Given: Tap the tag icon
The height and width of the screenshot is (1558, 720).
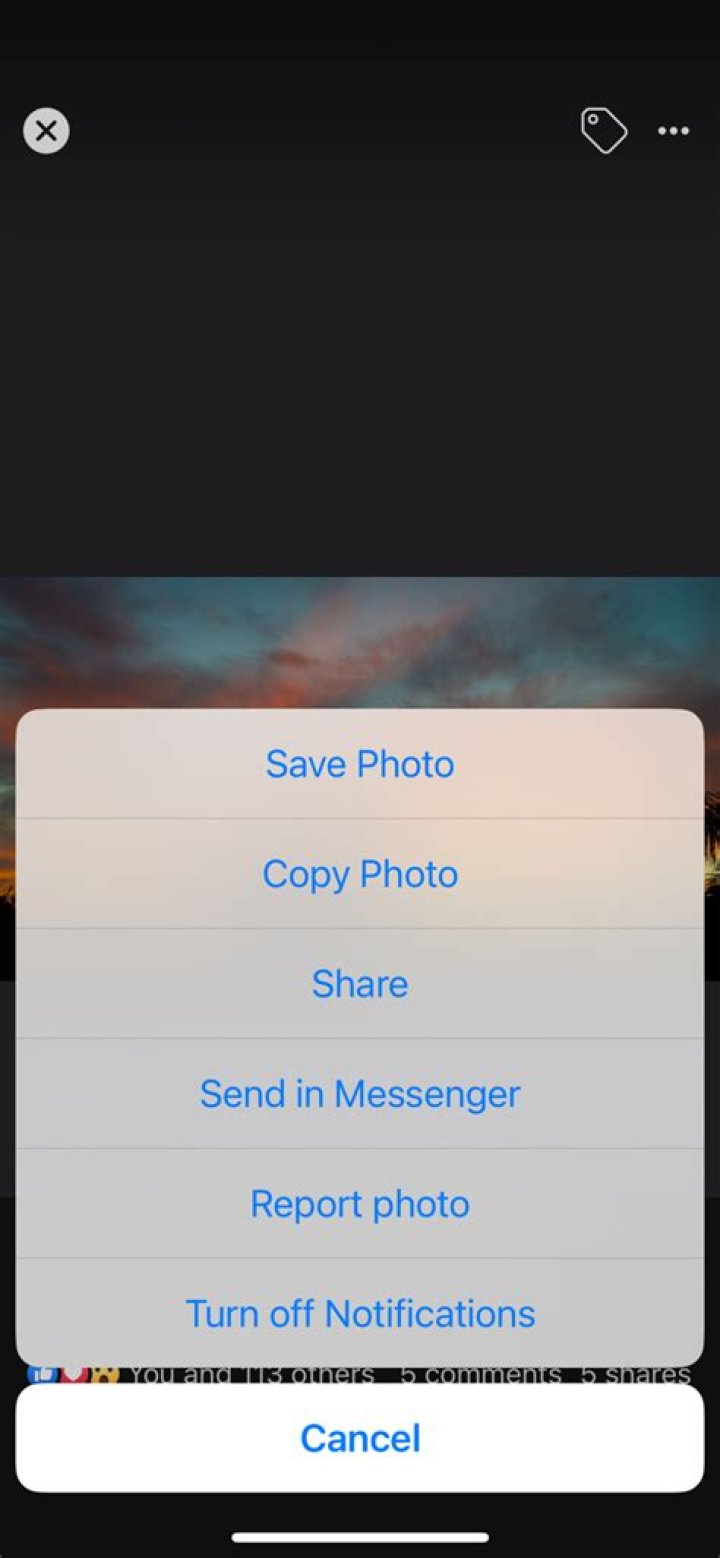Looking at the screenshot, I should 603,131.
